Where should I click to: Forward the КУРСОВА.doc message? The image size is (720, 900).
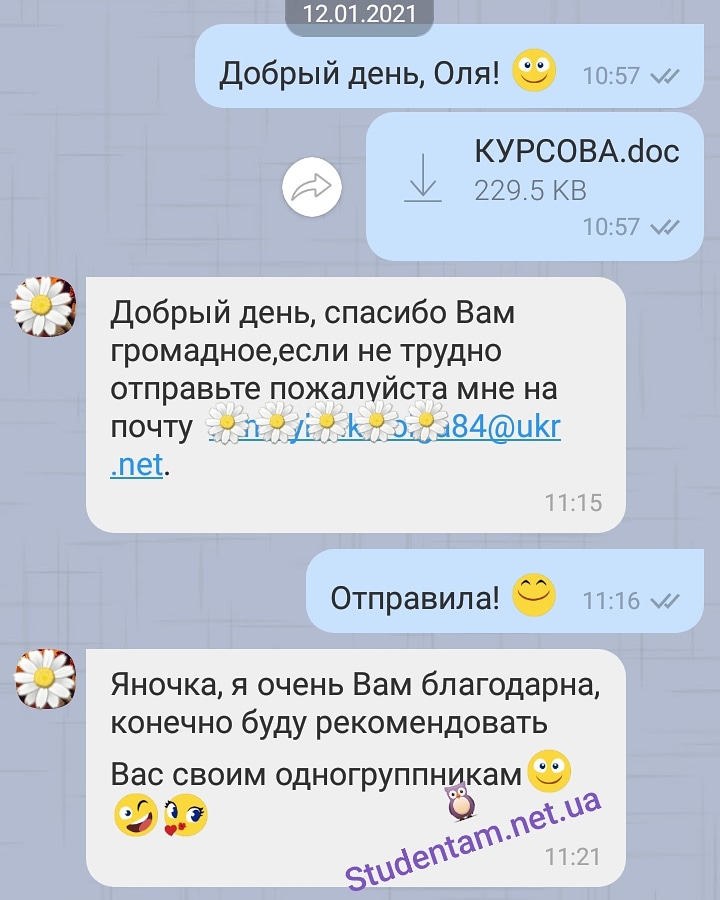pos(312,187)
